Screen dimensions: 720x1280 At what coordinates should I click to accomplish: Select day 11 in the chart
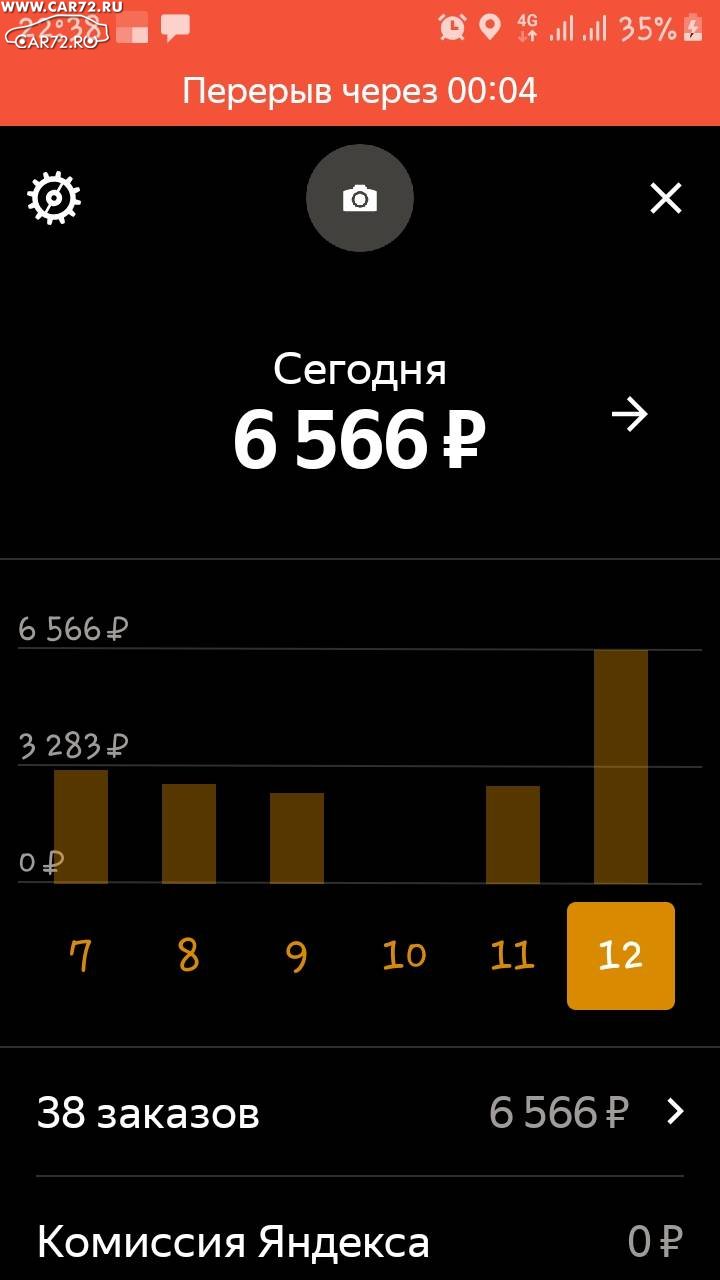(x=512, y=956)
